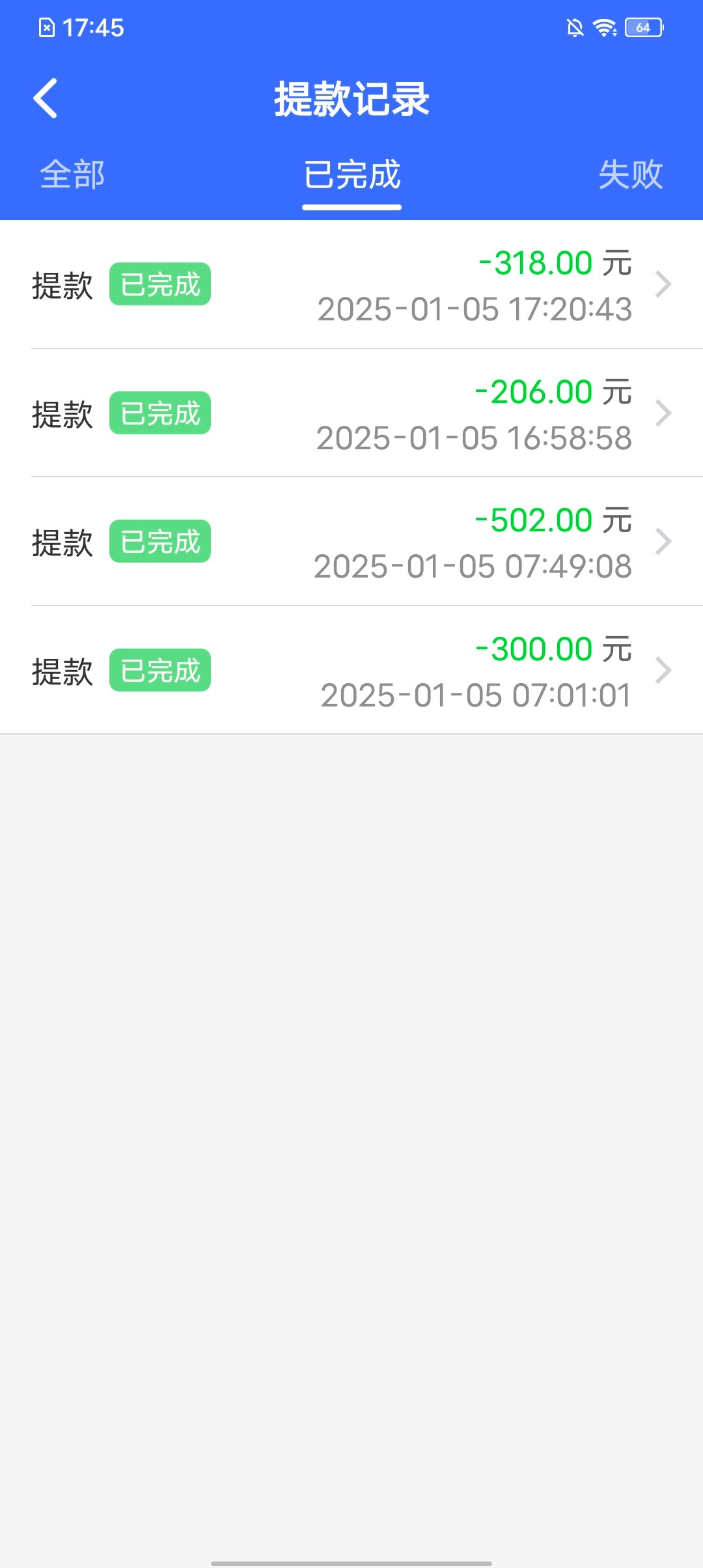The height and width of the screenshot is (1568, 703).
Task: Open the -318.00 元 withdrawal record
Action: (351, 285)
